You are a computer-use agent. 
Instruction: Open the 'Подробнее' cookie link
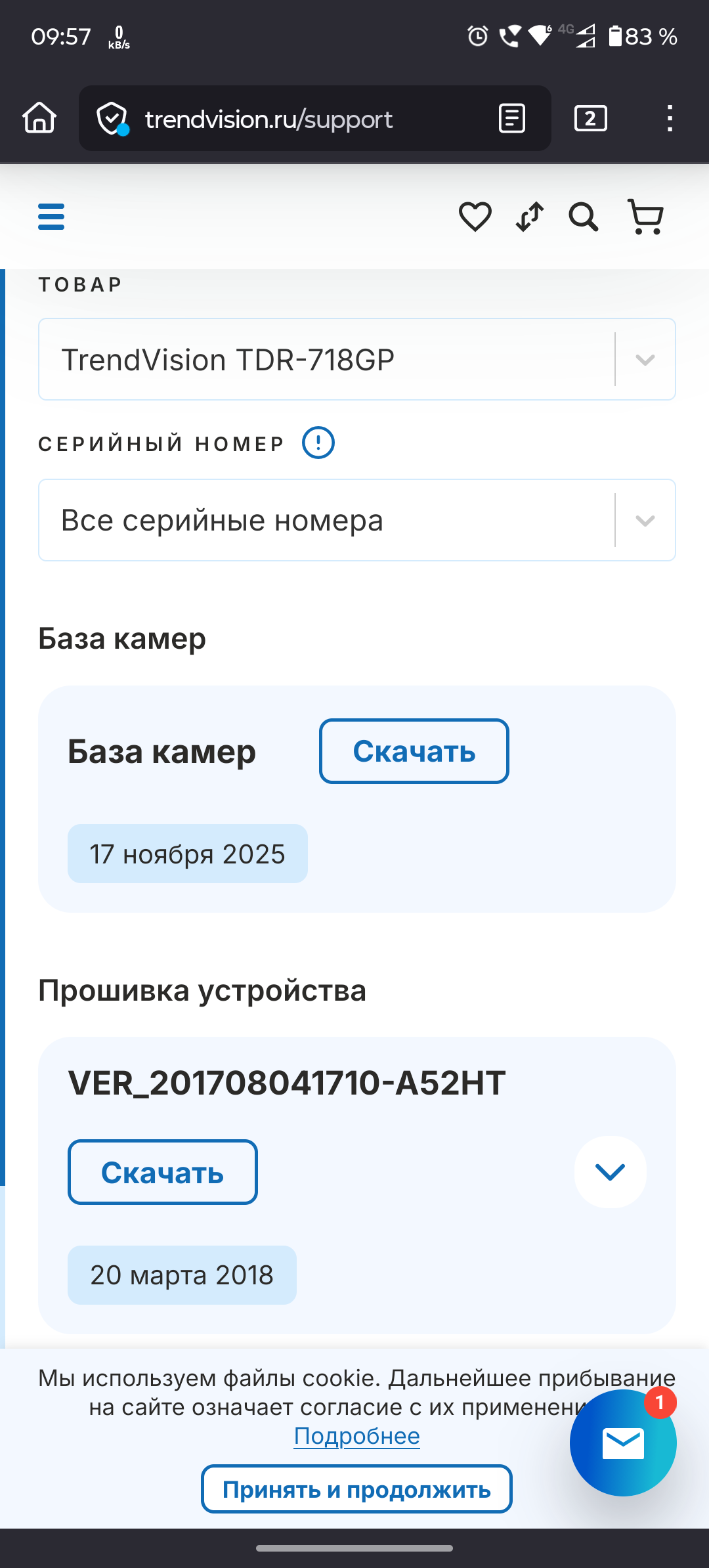356,1436
